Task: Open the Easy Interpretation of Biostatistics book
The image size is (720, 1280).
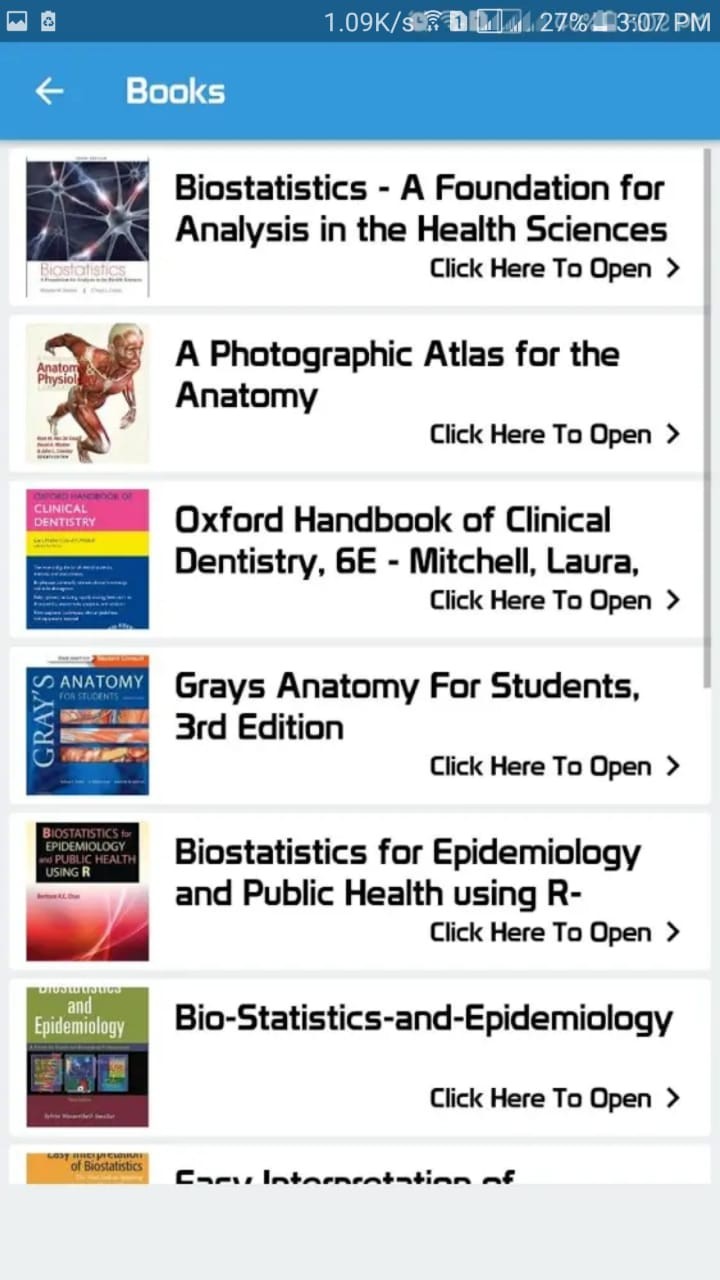Action: coord(345,1172)
